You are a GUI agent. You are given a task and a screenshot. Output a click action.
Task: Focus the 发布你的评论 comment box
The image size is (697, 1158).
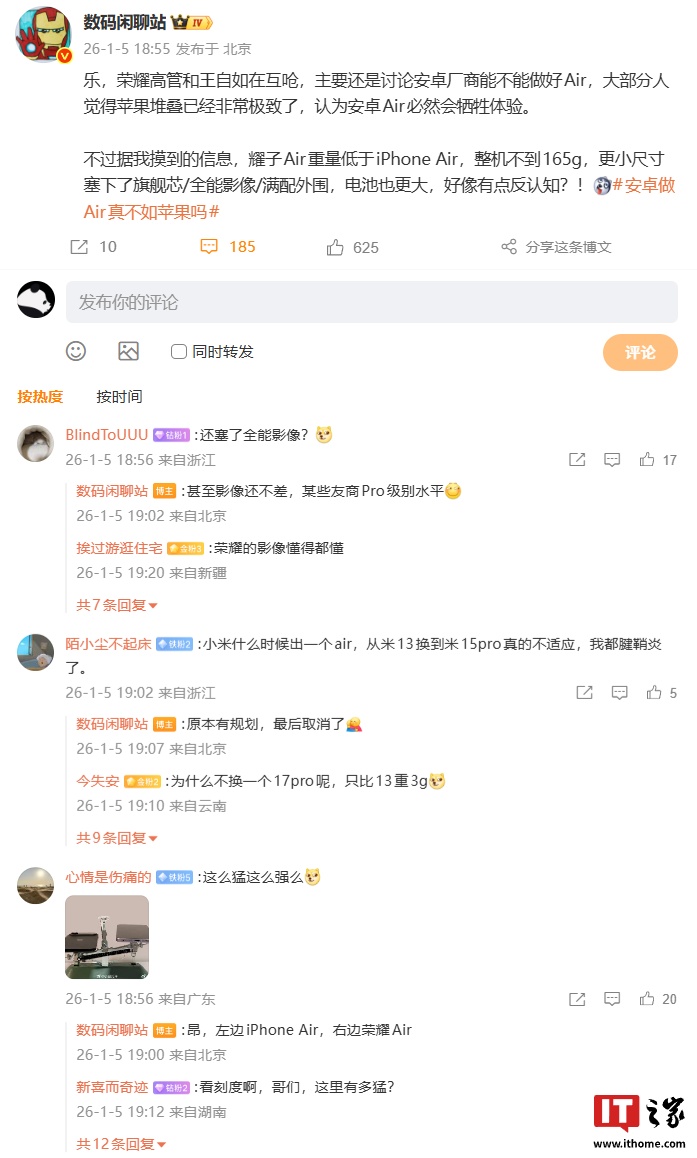[x=371, y=302]
